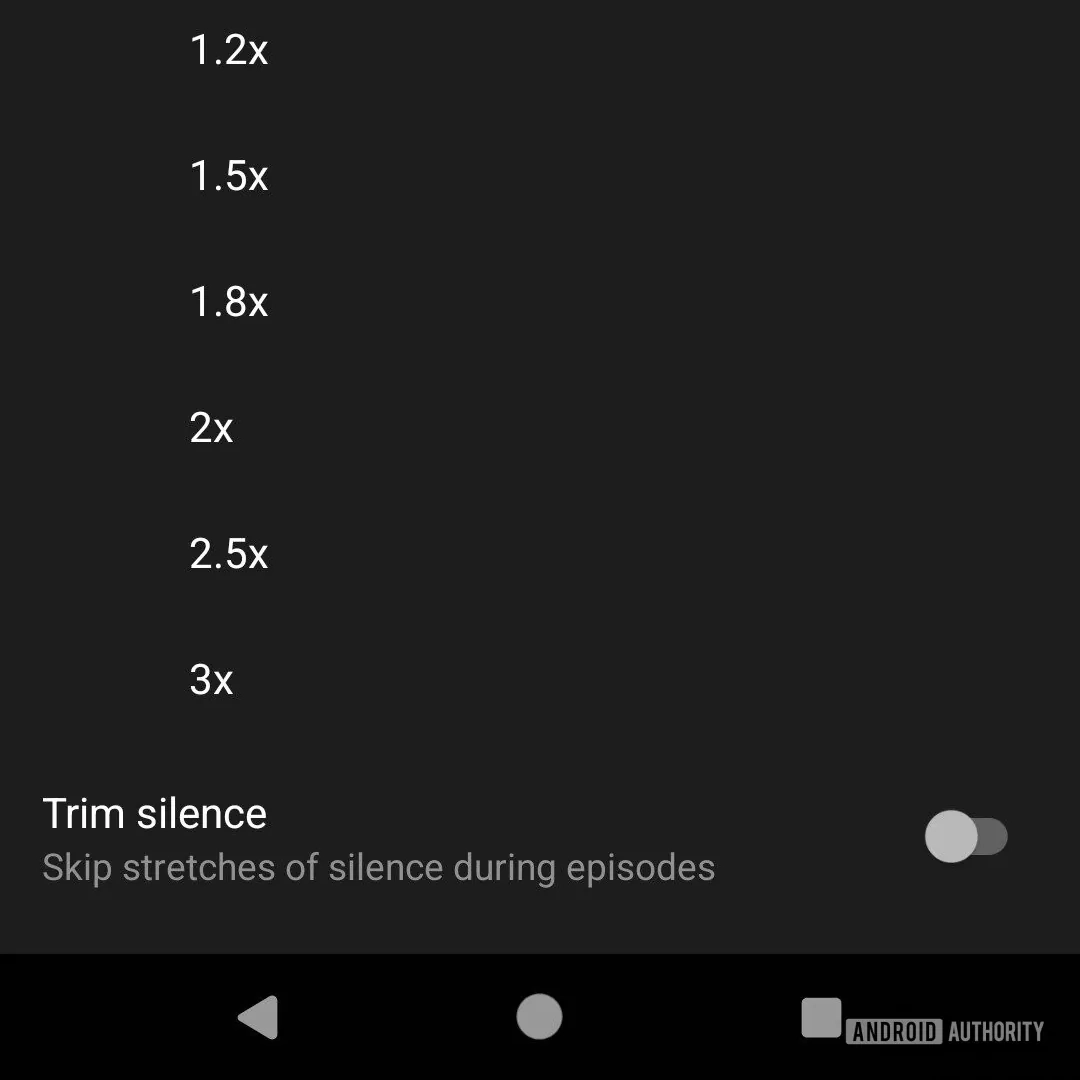Enable the Trim silence switch
This screenshot has width=1080, height=1080.
pos(965,837)
